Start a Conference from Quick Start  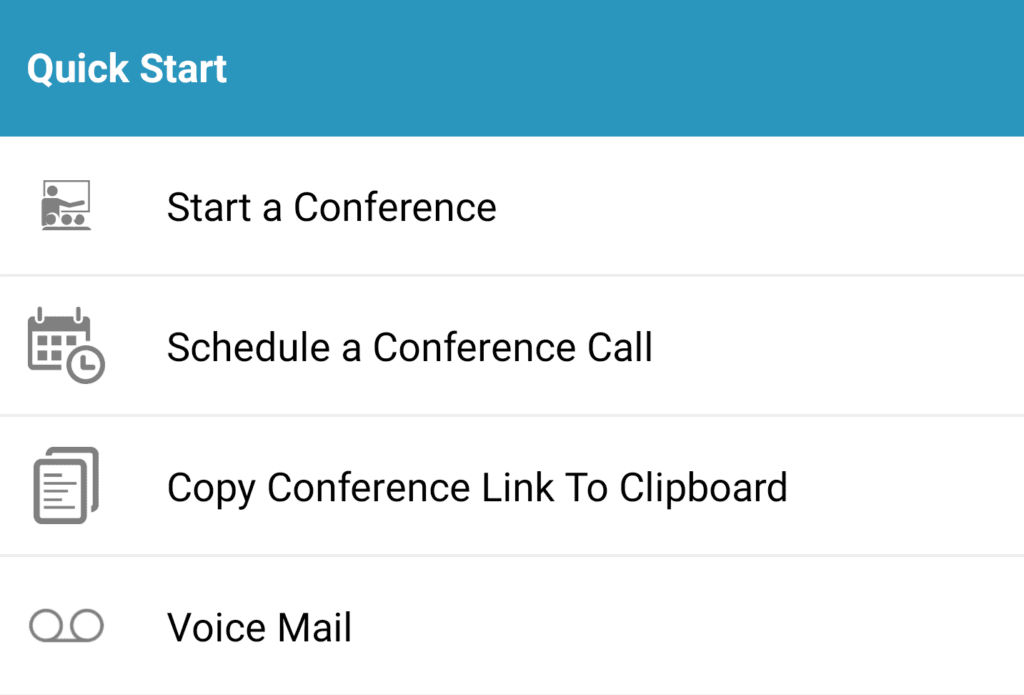click(x=331, y=207)
